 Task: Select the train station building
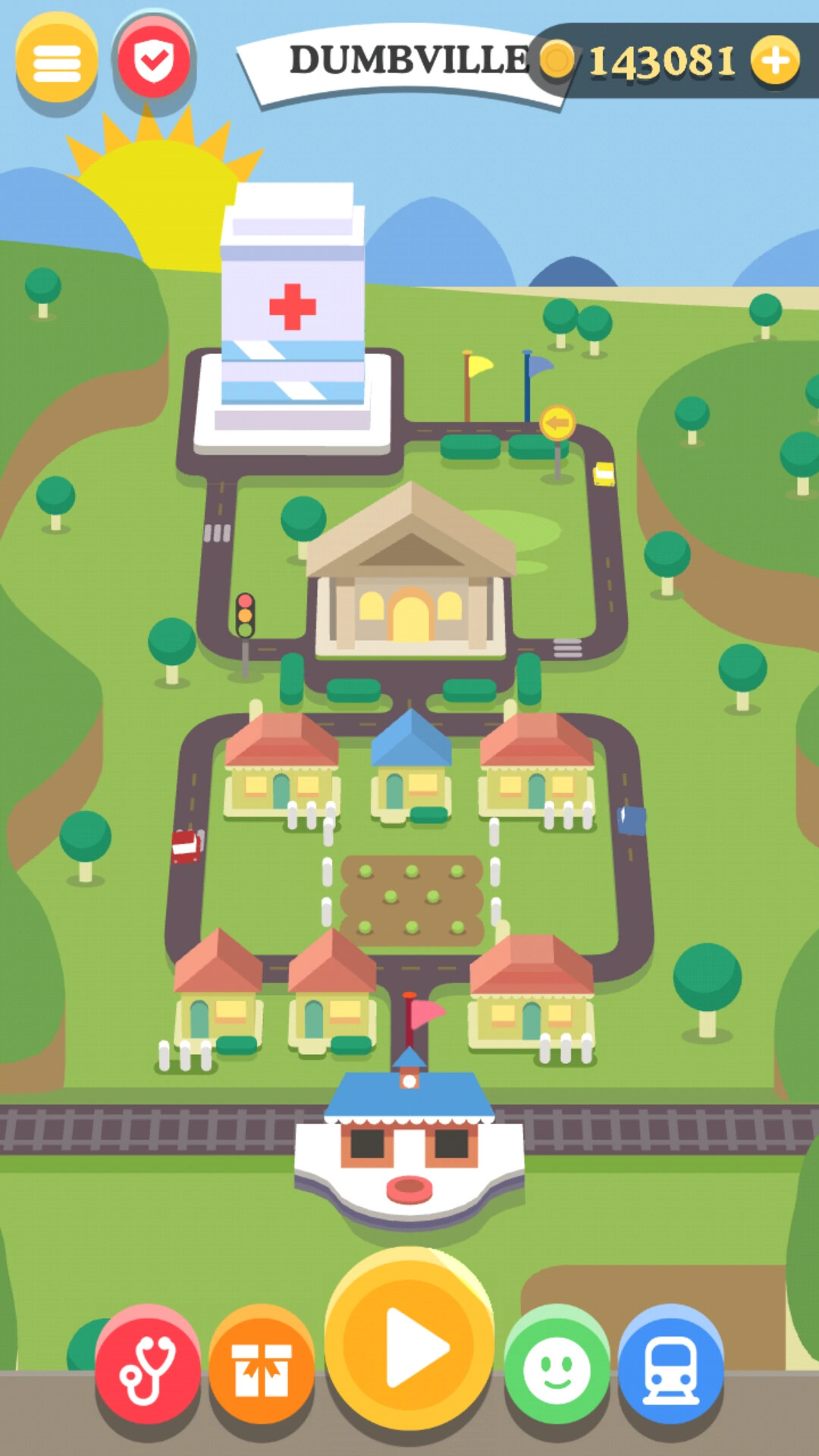tap(409, 1145)
